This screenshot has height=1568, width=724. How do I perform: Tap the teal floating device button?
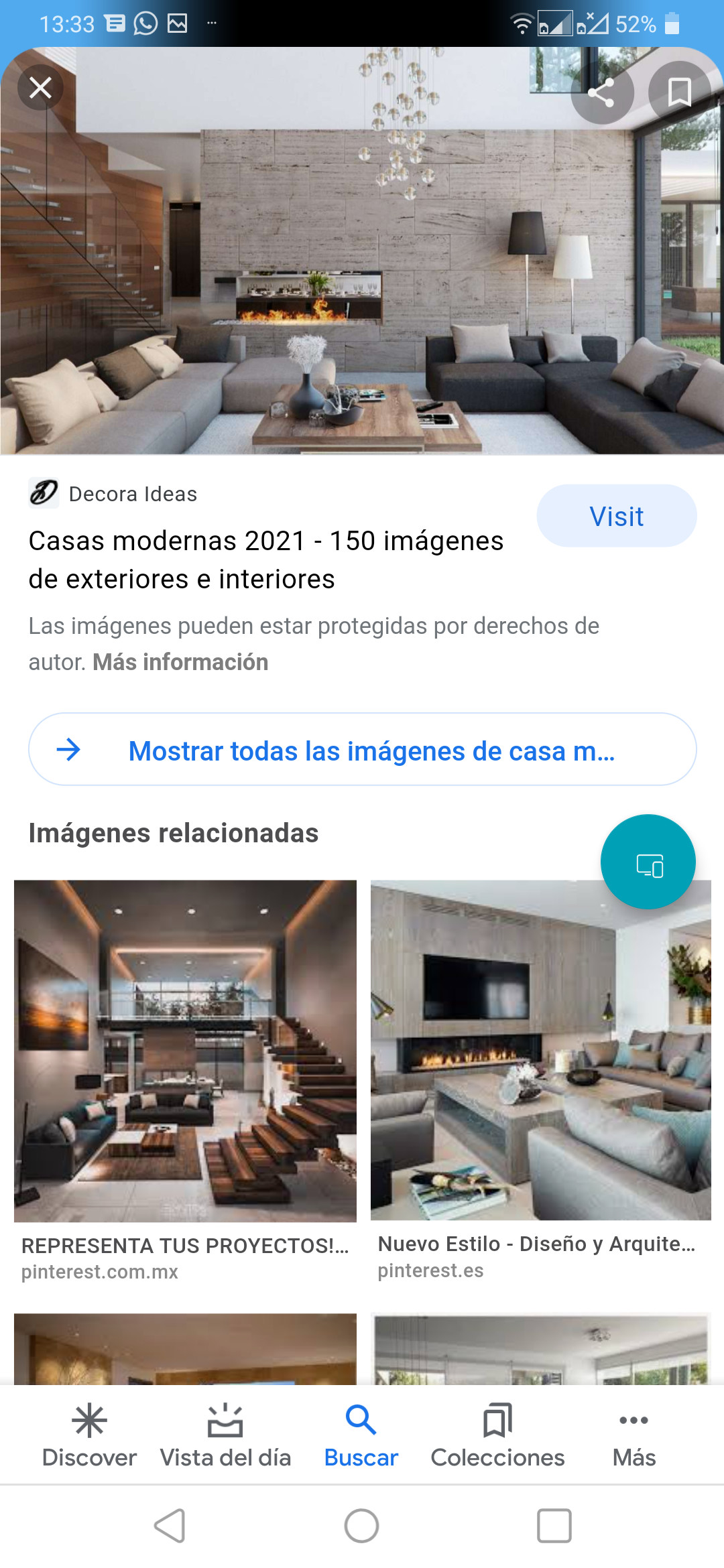pyautogui.click(x=648, y=862)
